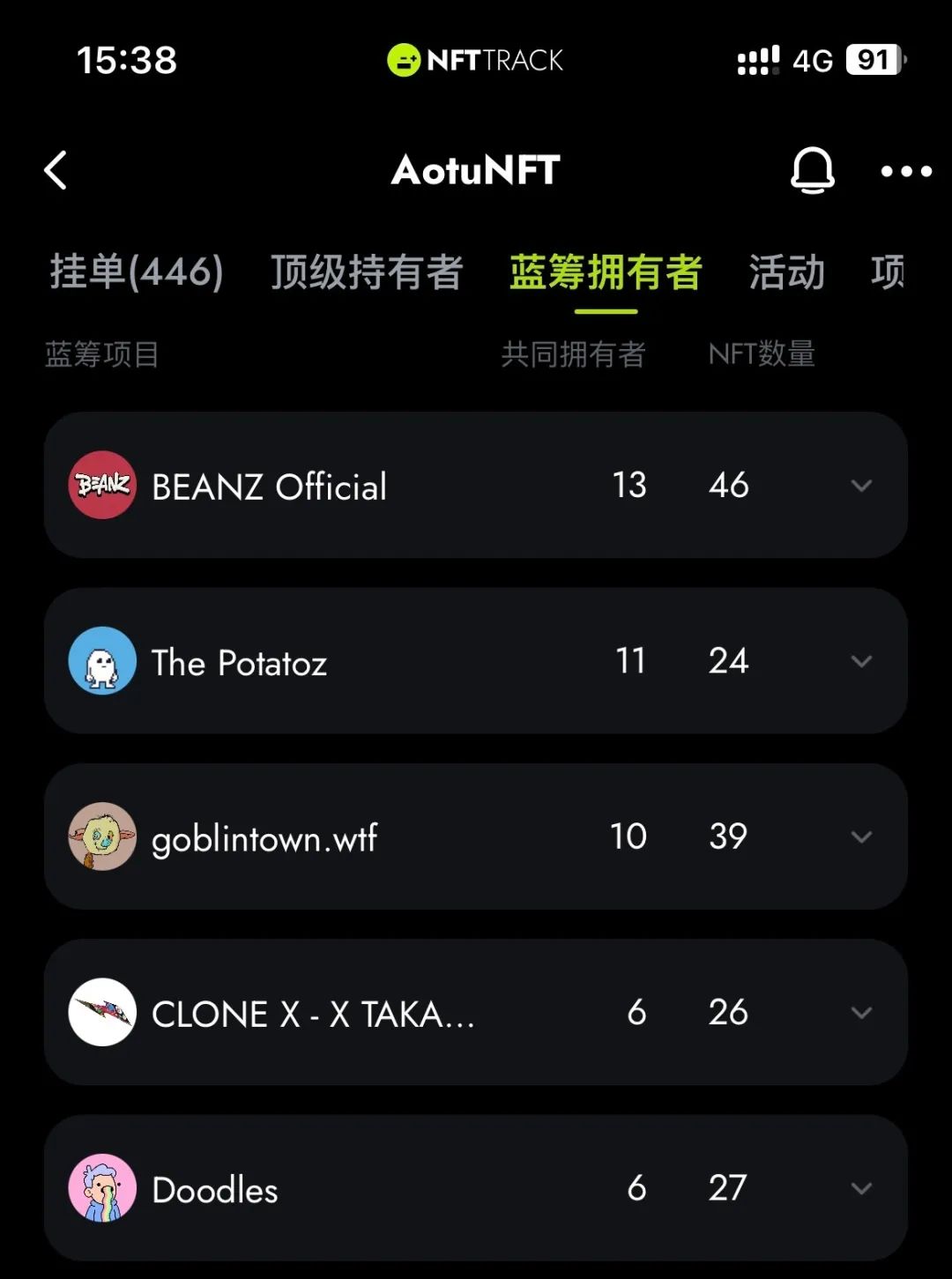Expand the CLONE X - X TAKA... row
The image size is (952, 1279).
[x=861, y=1013]
